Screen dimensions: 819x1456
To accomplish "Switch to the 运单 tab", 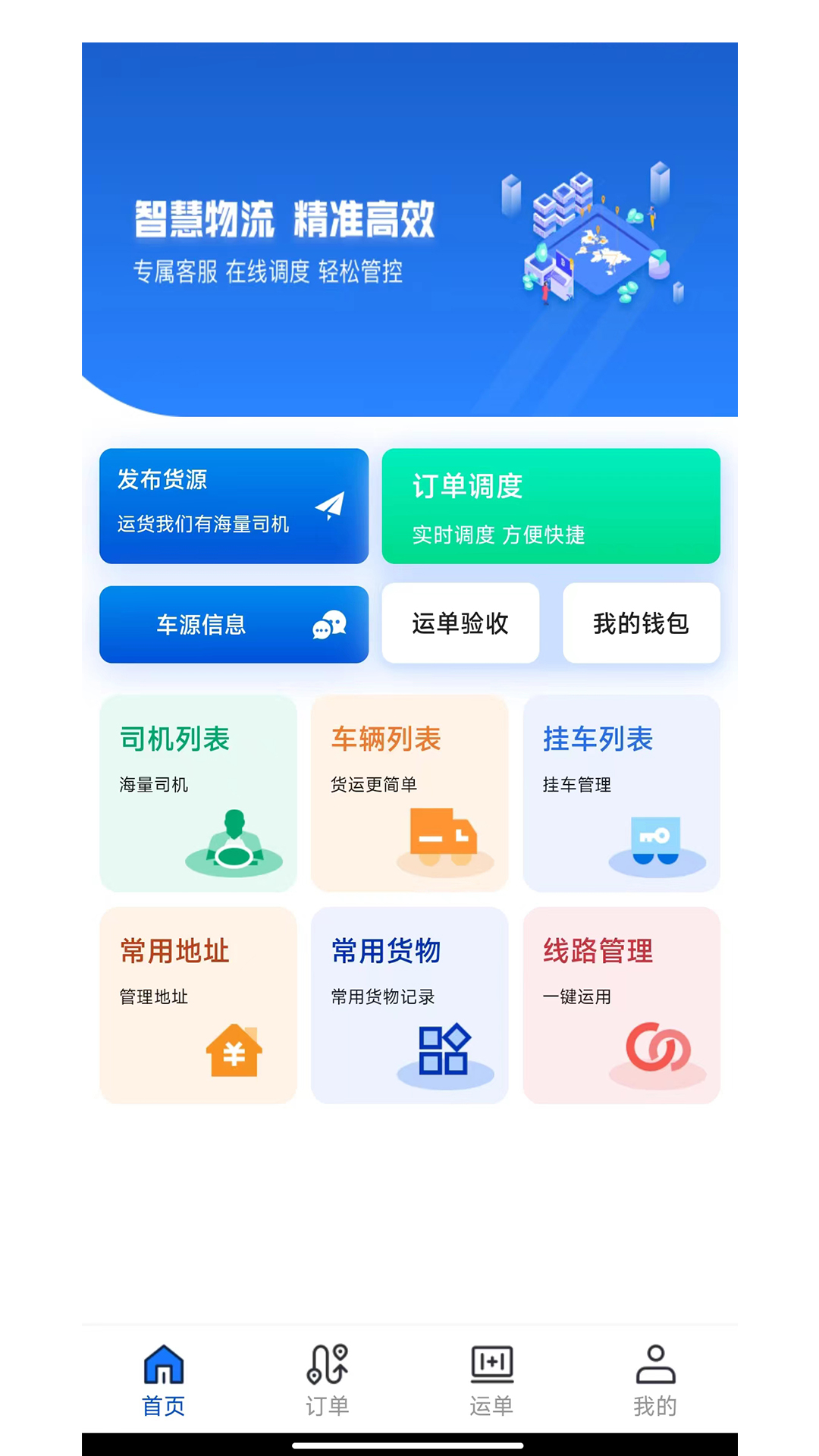I will coord(491,1380).
